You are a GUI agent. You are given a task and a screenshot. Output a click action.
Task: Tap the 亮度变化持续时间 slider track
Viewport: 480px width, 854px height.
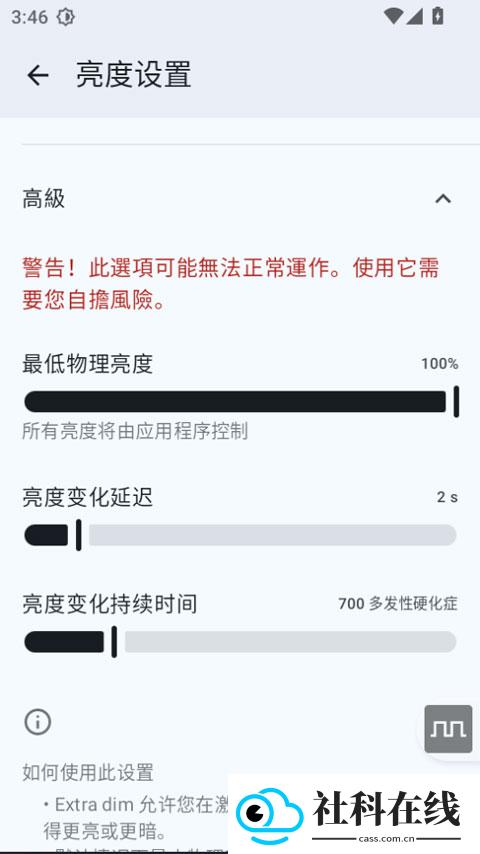(x=240, y=642)
